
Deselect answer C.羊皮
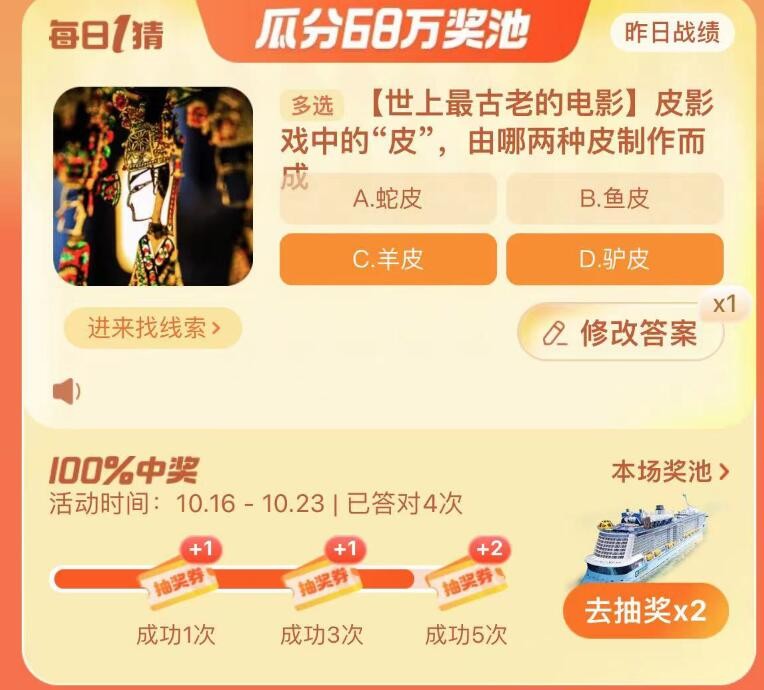(x=388, y=259)
